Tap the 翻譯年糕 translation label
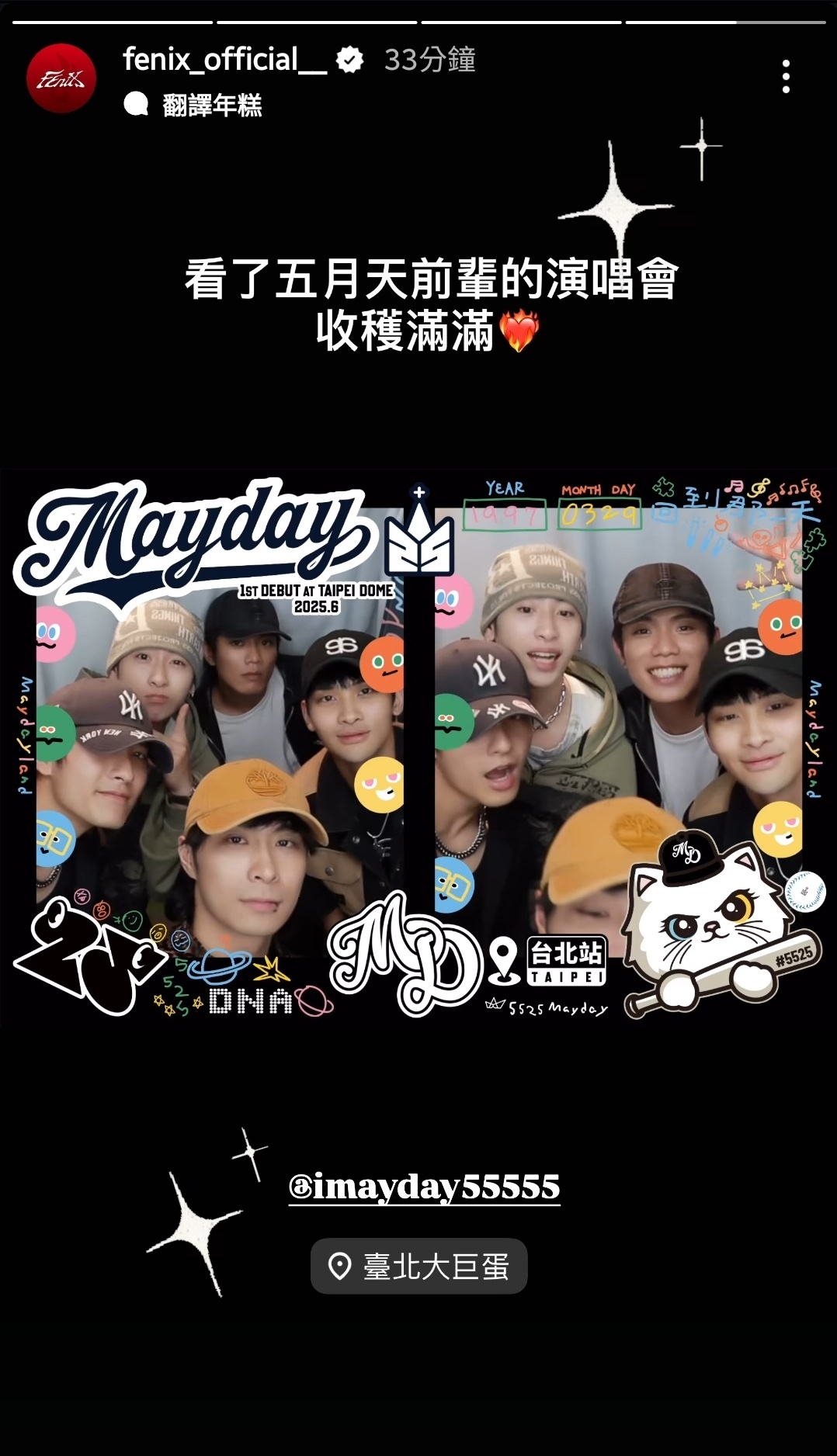Image resolution: width=837 pixels, height=1456 pixels. (211, 105)
